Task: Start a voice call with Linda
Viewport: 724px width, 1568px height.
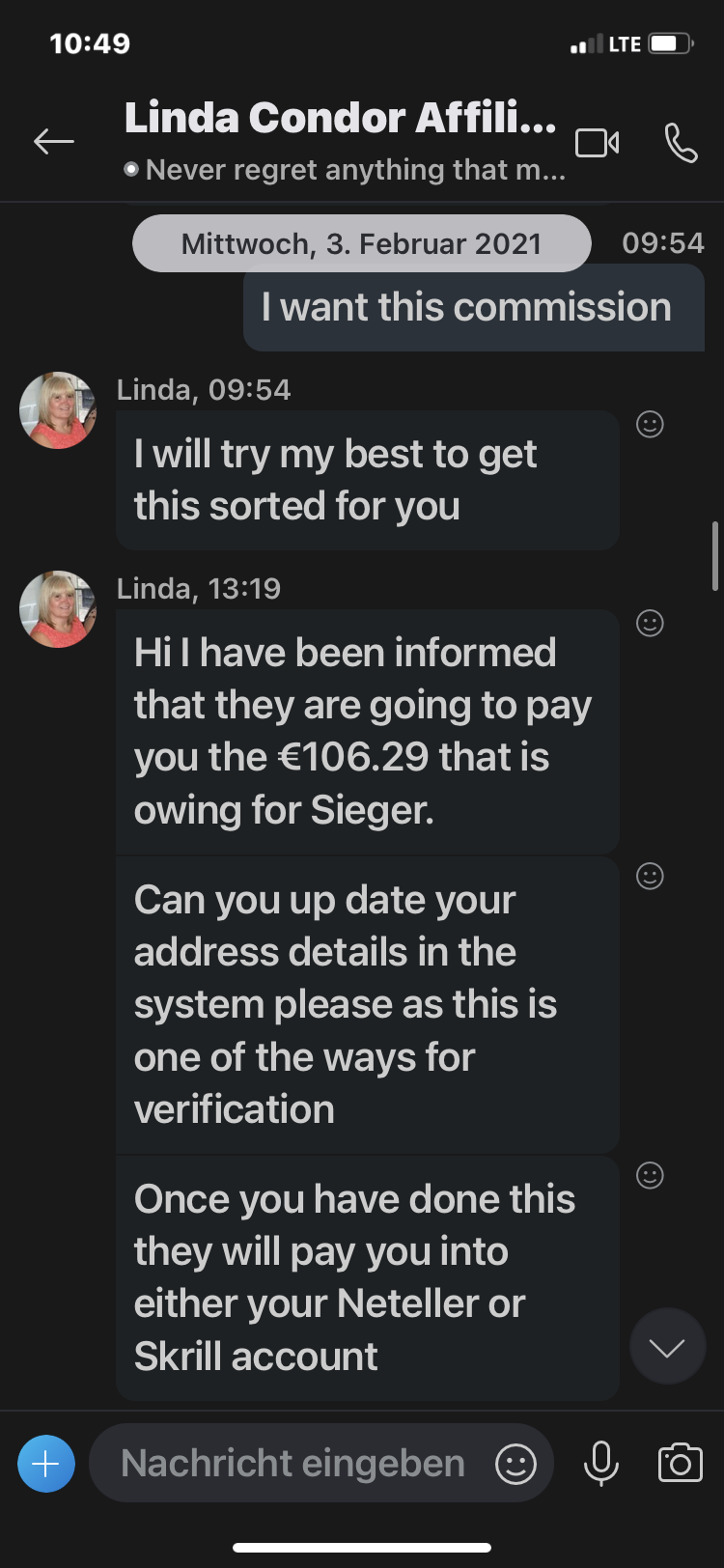Action: pos(681,143)
